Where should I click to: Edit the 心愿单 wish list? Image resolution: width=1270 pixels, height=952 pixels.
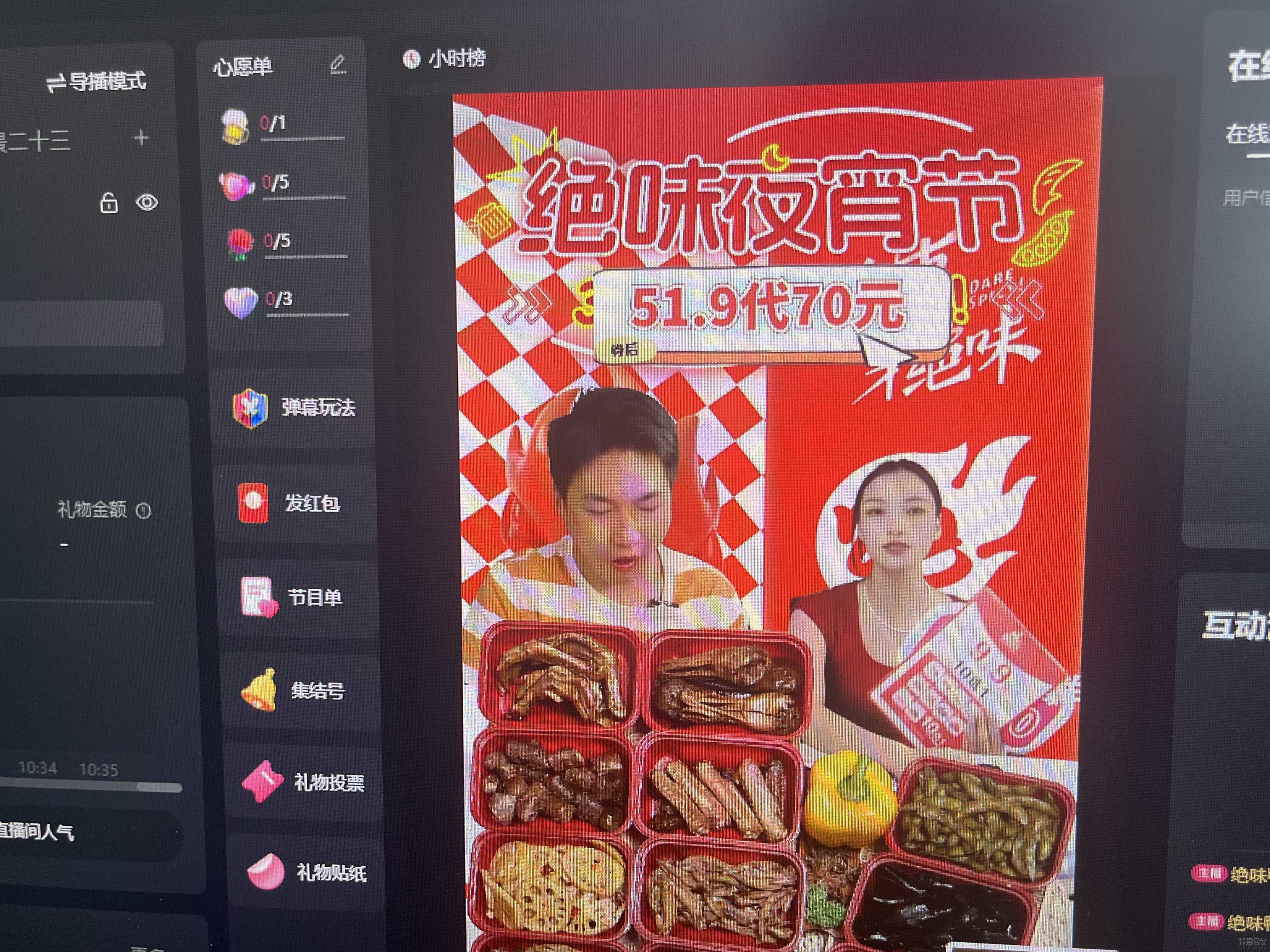338,64
